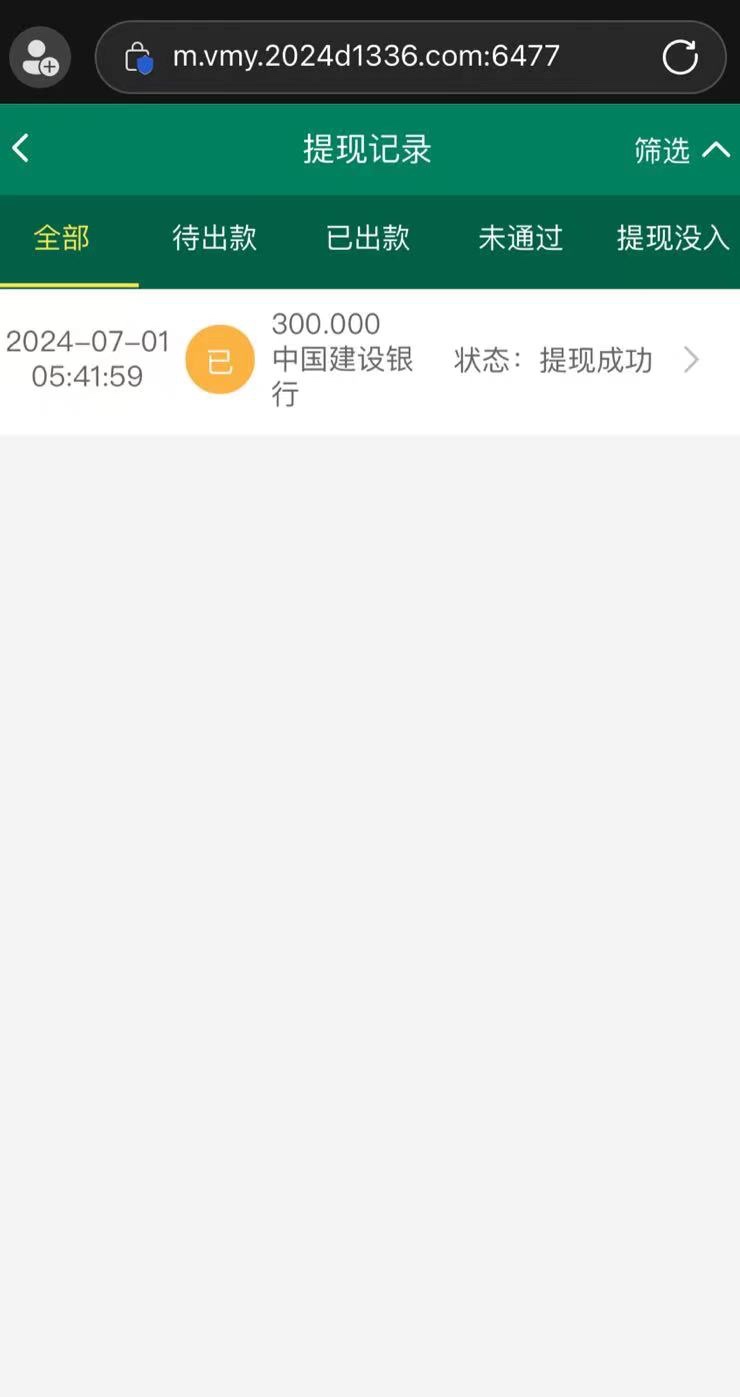Switch to the 全部 tab

pyautogui.click(x=62, y=238)
